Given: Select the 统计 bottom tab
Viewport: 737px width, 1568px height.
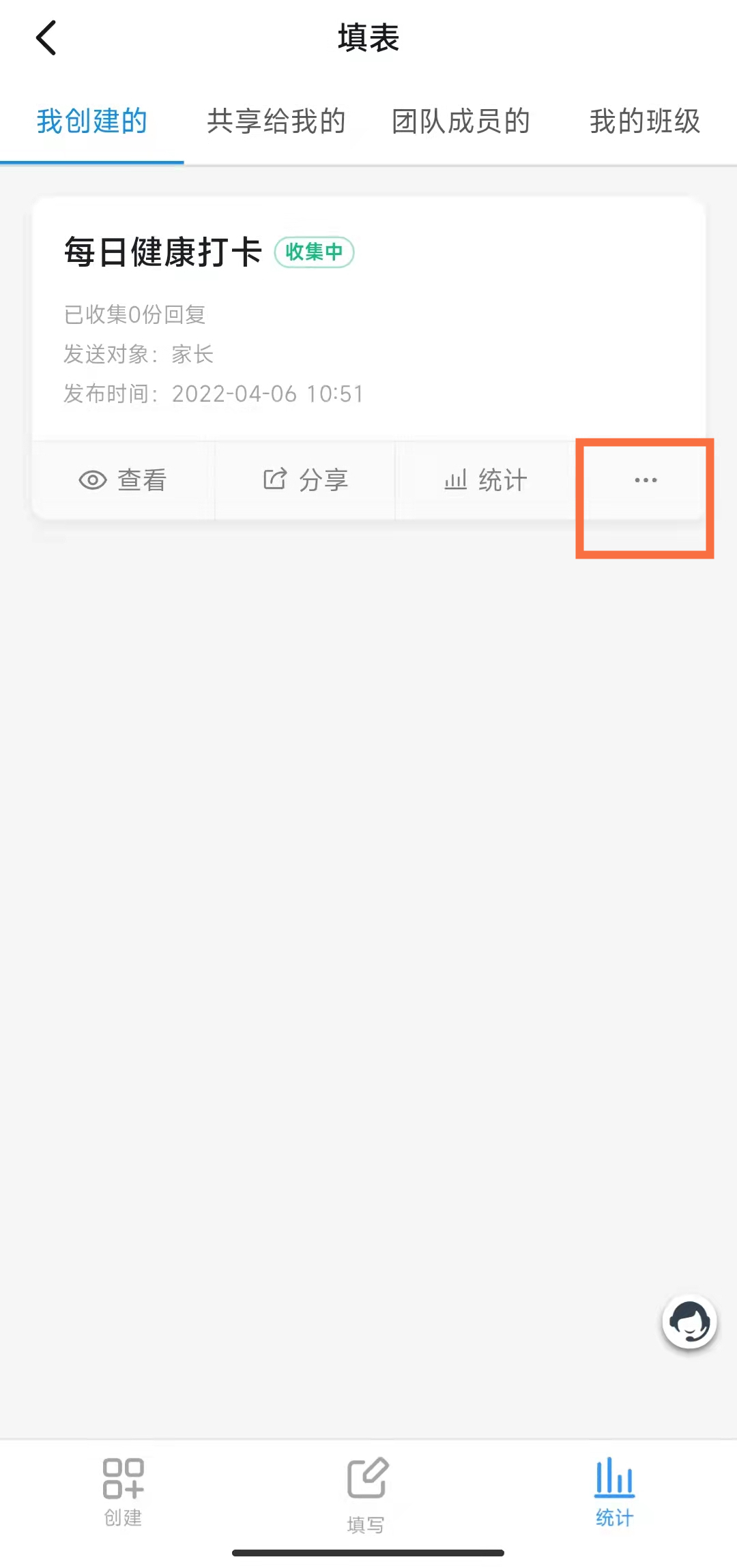Looking at the screenshot, I should [614, 1492].
